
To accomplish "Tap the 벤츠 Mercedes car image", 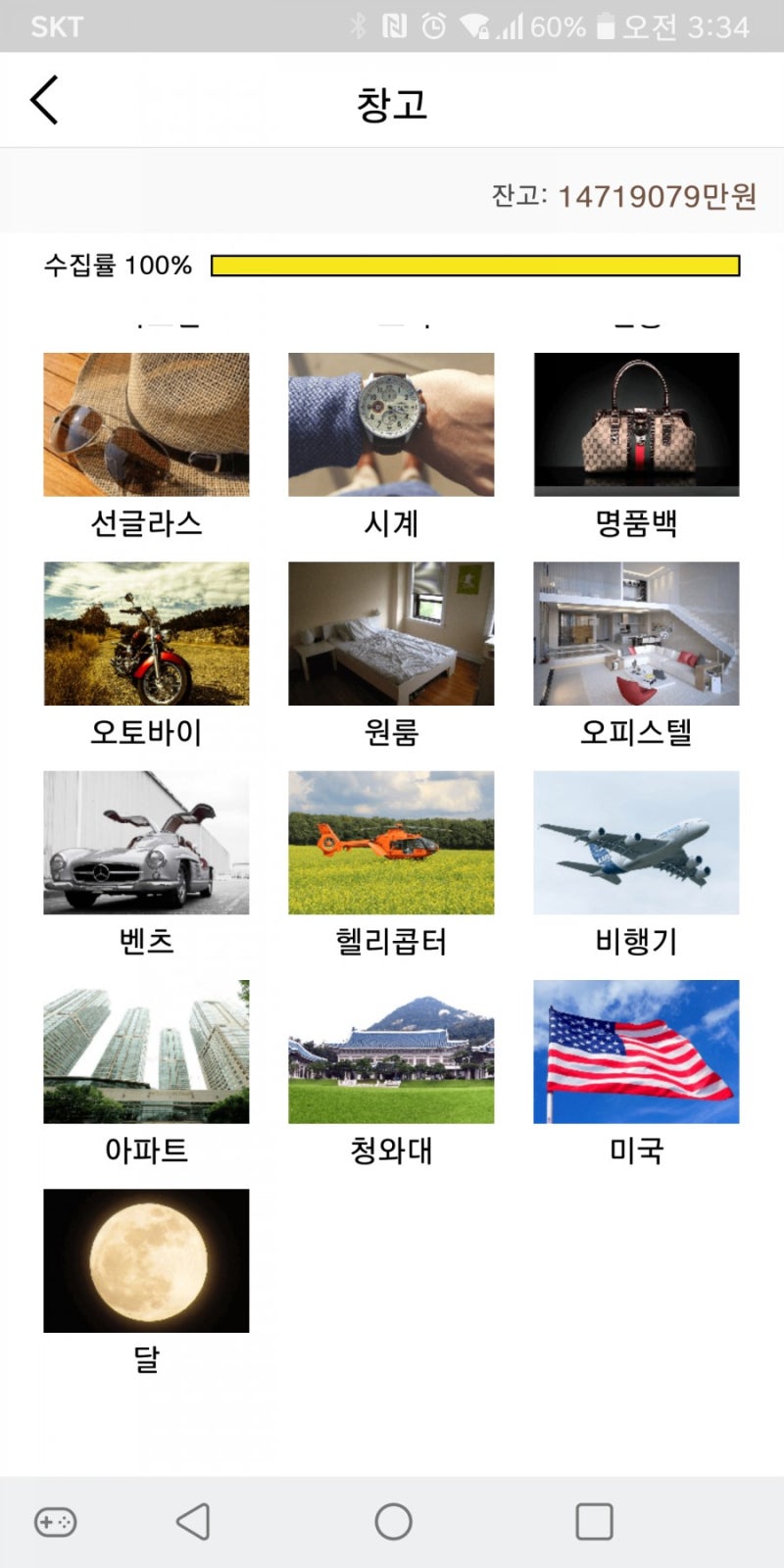I will tap(145, 843).
